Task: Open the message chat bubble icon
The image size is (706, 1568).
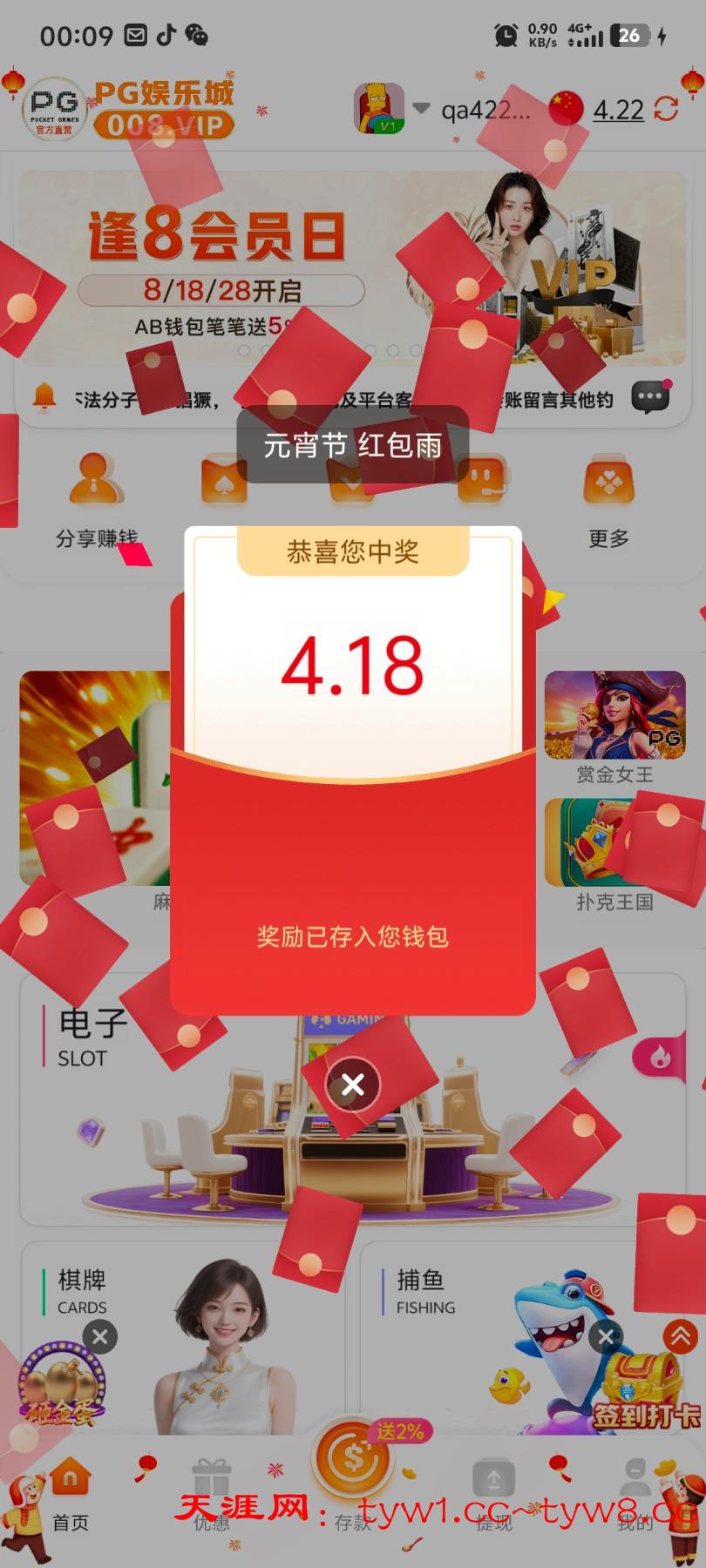Action: 650,397
